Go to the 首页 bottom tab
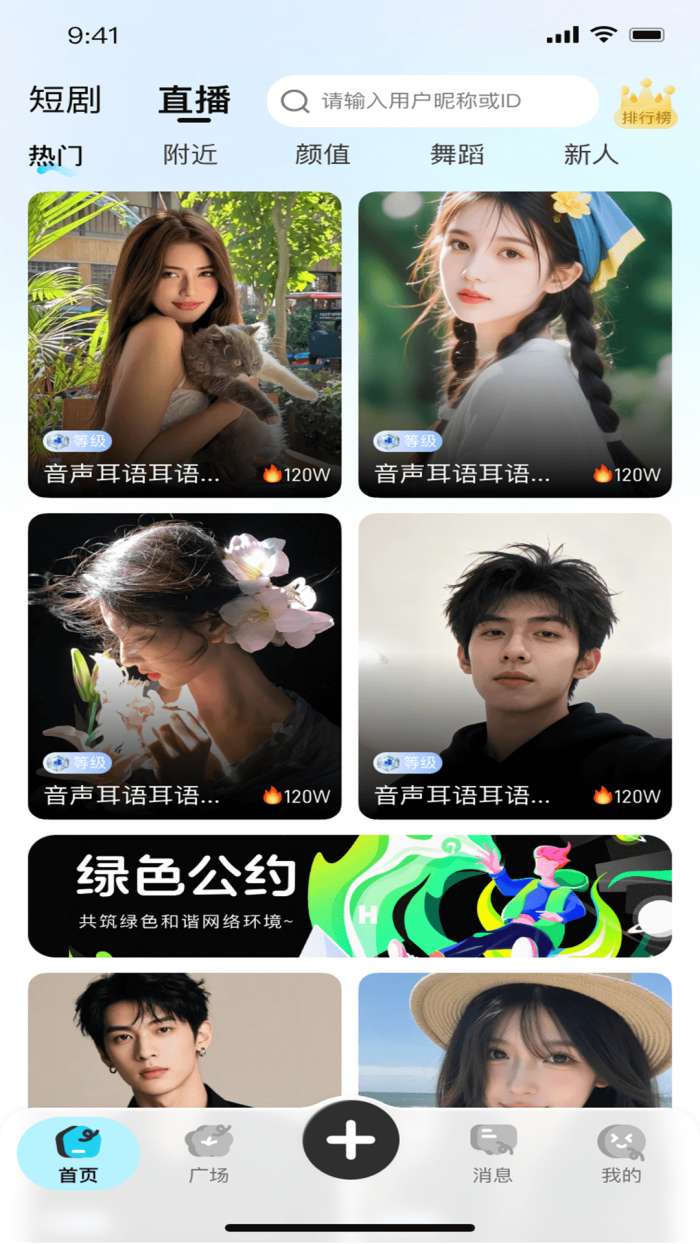The image size is (700, 1244). [79, 1154]
